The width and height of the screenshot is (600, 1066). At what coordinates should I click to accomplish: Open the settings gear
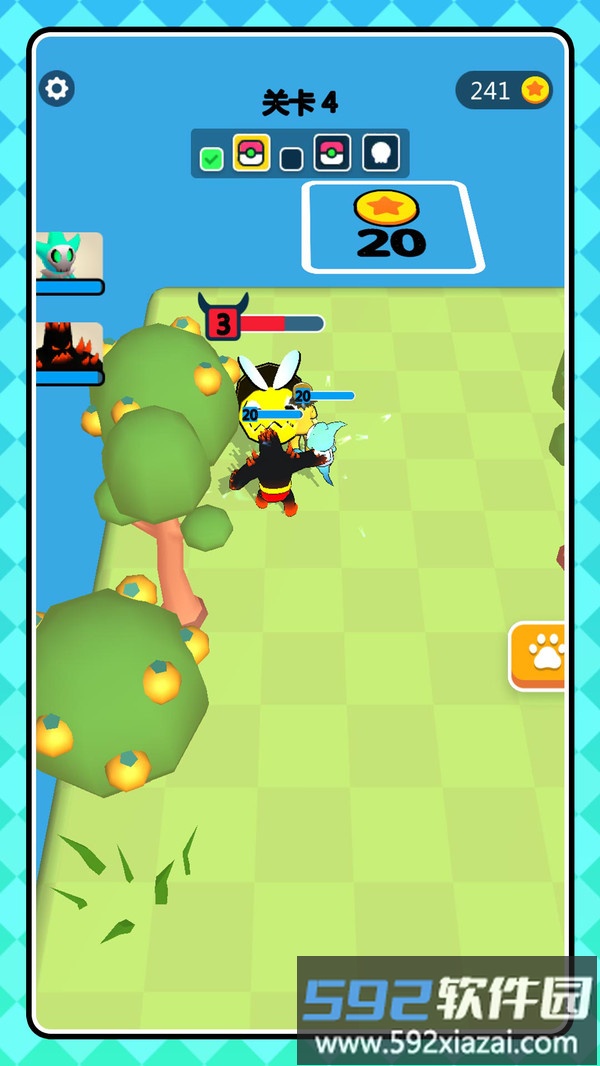tap(57, 89)
